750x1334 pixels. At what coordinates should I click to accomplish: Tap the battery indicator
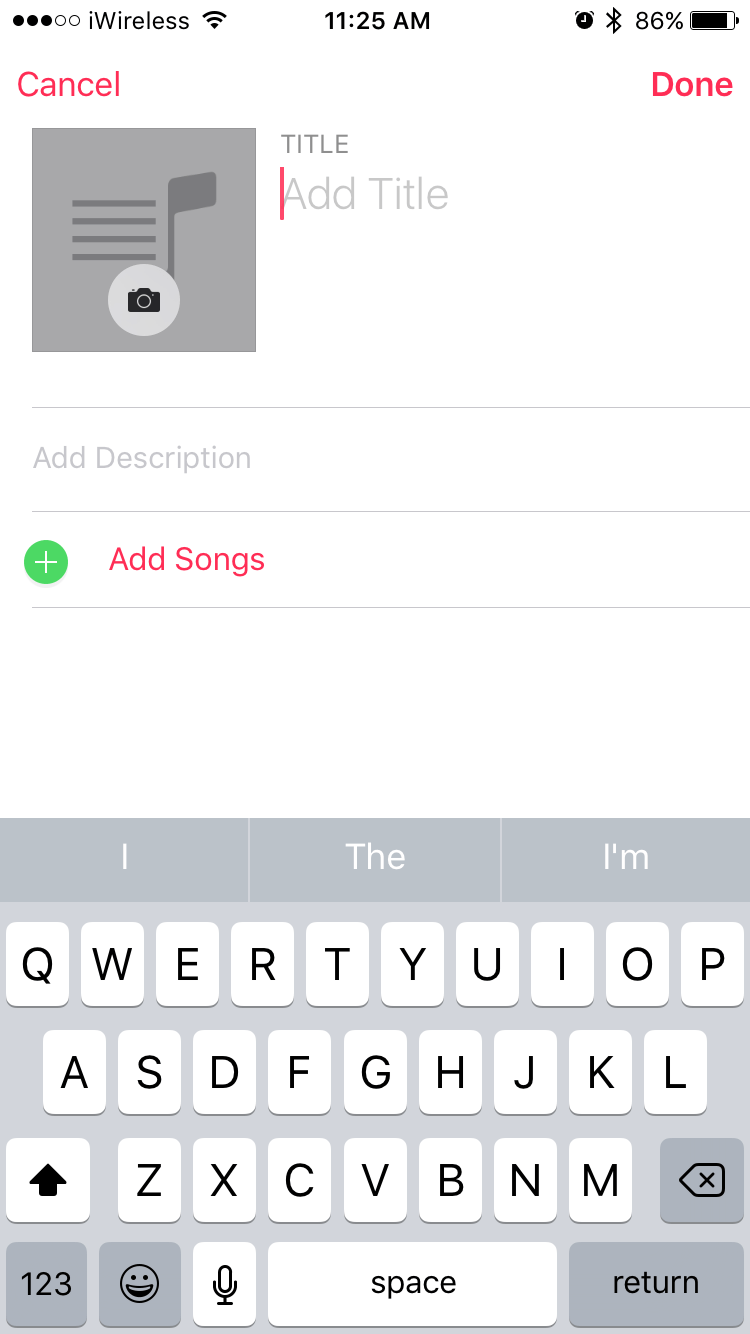point(709,19)
